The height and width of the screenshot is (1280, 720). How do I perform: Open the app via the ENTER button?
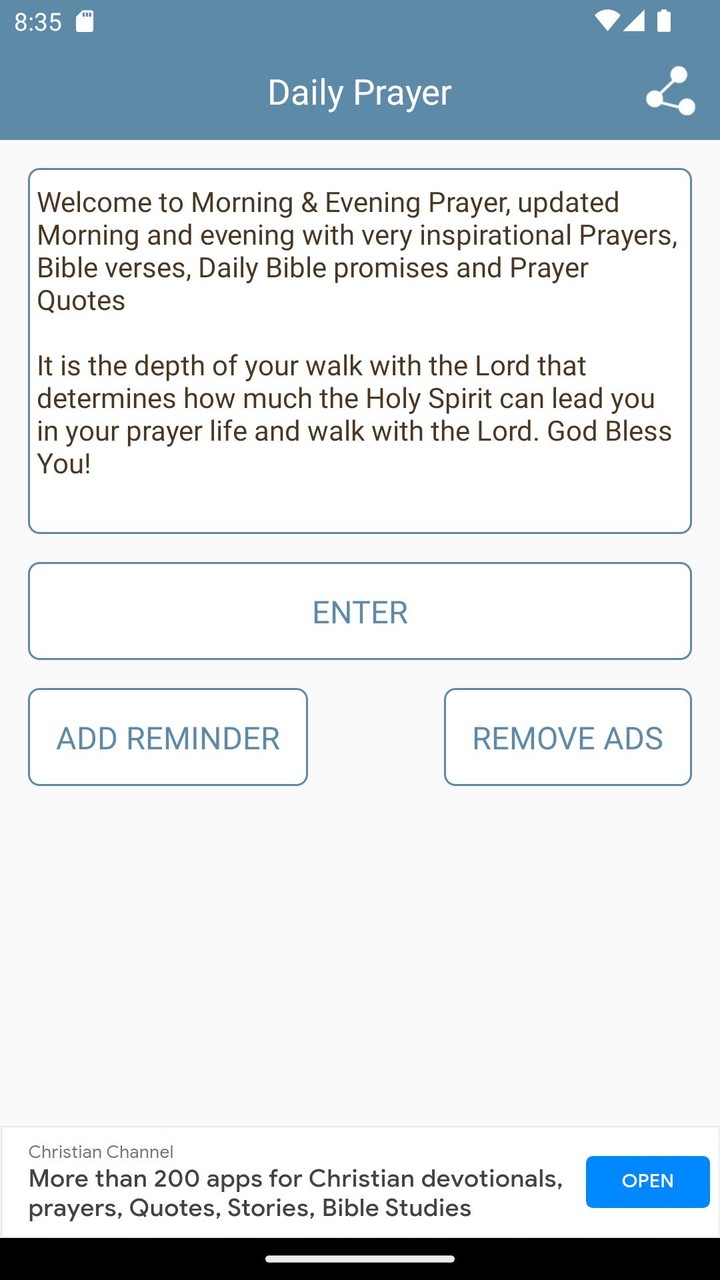pos(360,611)
